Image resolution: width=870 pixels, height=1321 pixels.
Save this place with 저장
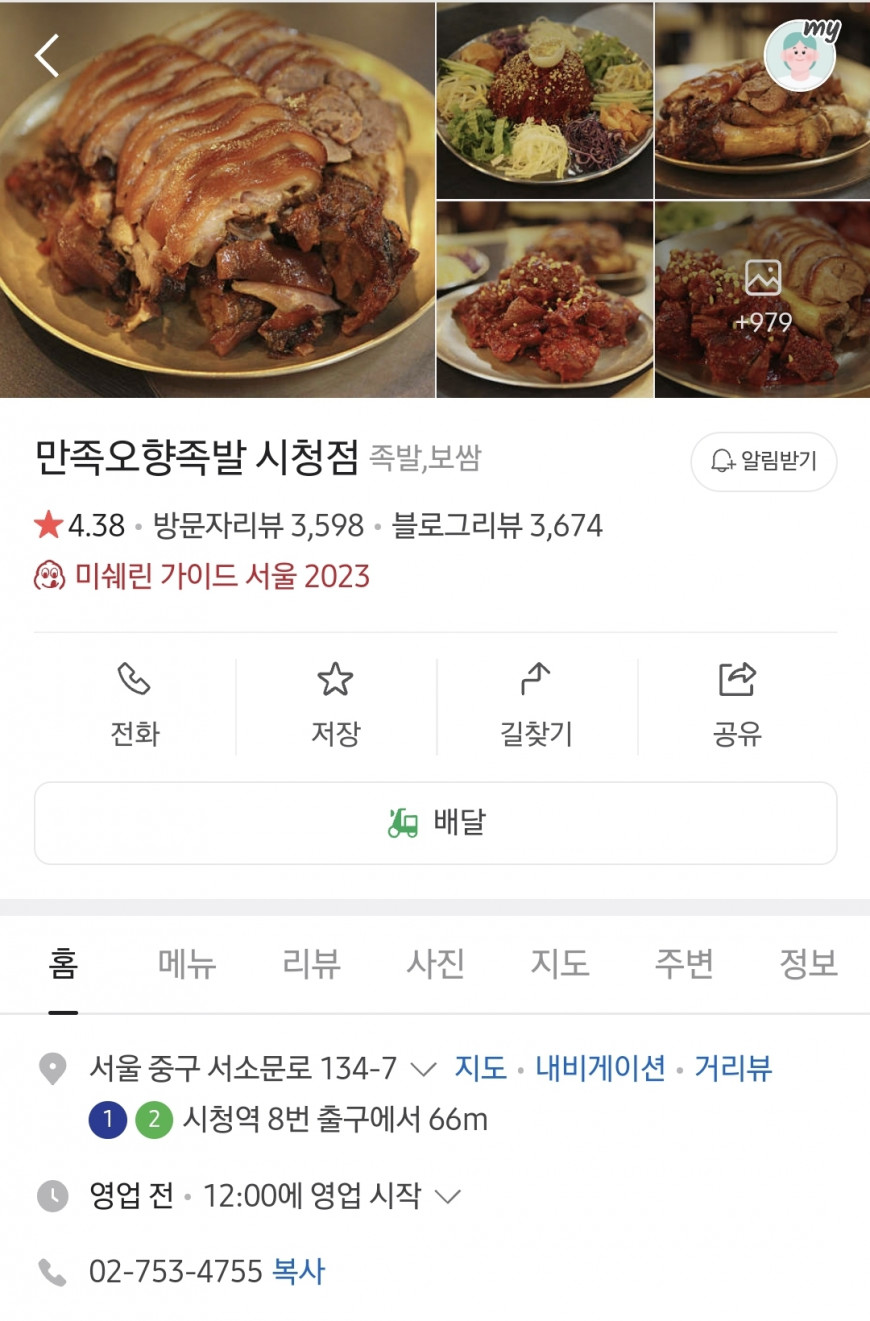coord(336,706)
